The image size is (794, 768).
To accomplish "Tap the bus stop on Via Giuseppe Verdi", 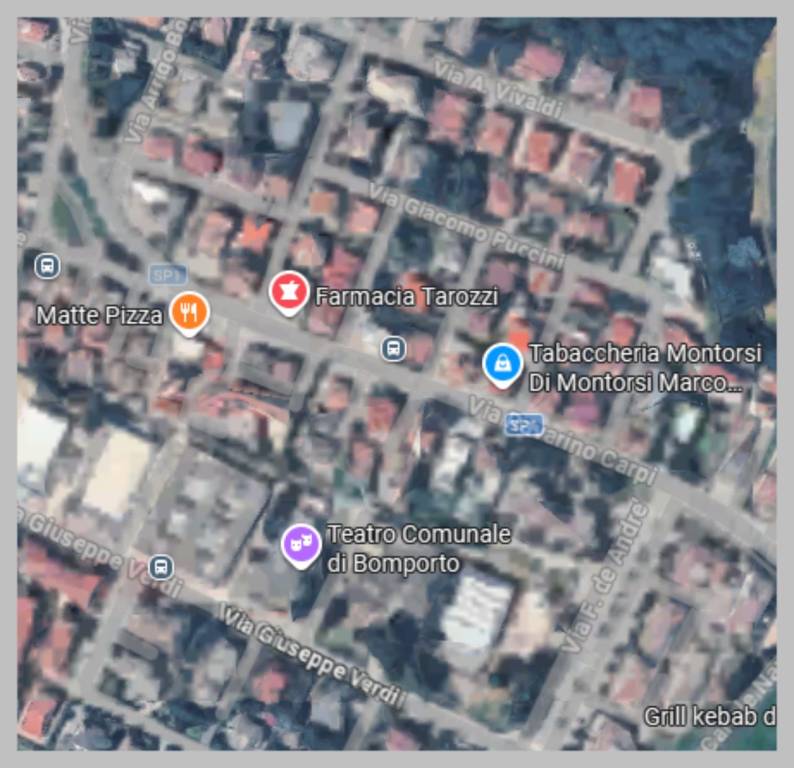I will point(160,567).
